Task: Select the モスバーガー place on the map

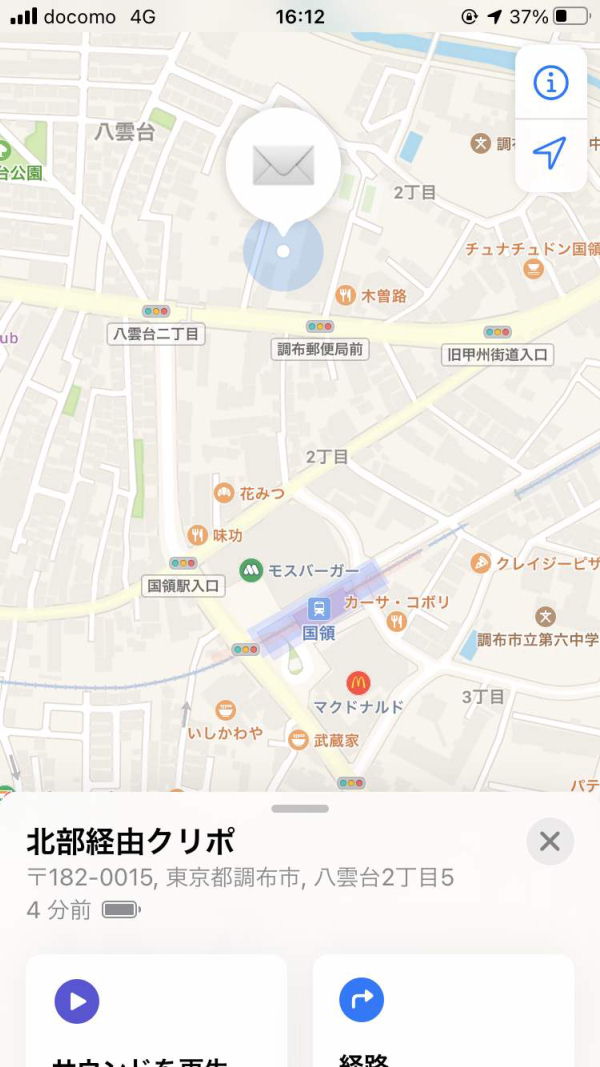Action: point(251,570)
